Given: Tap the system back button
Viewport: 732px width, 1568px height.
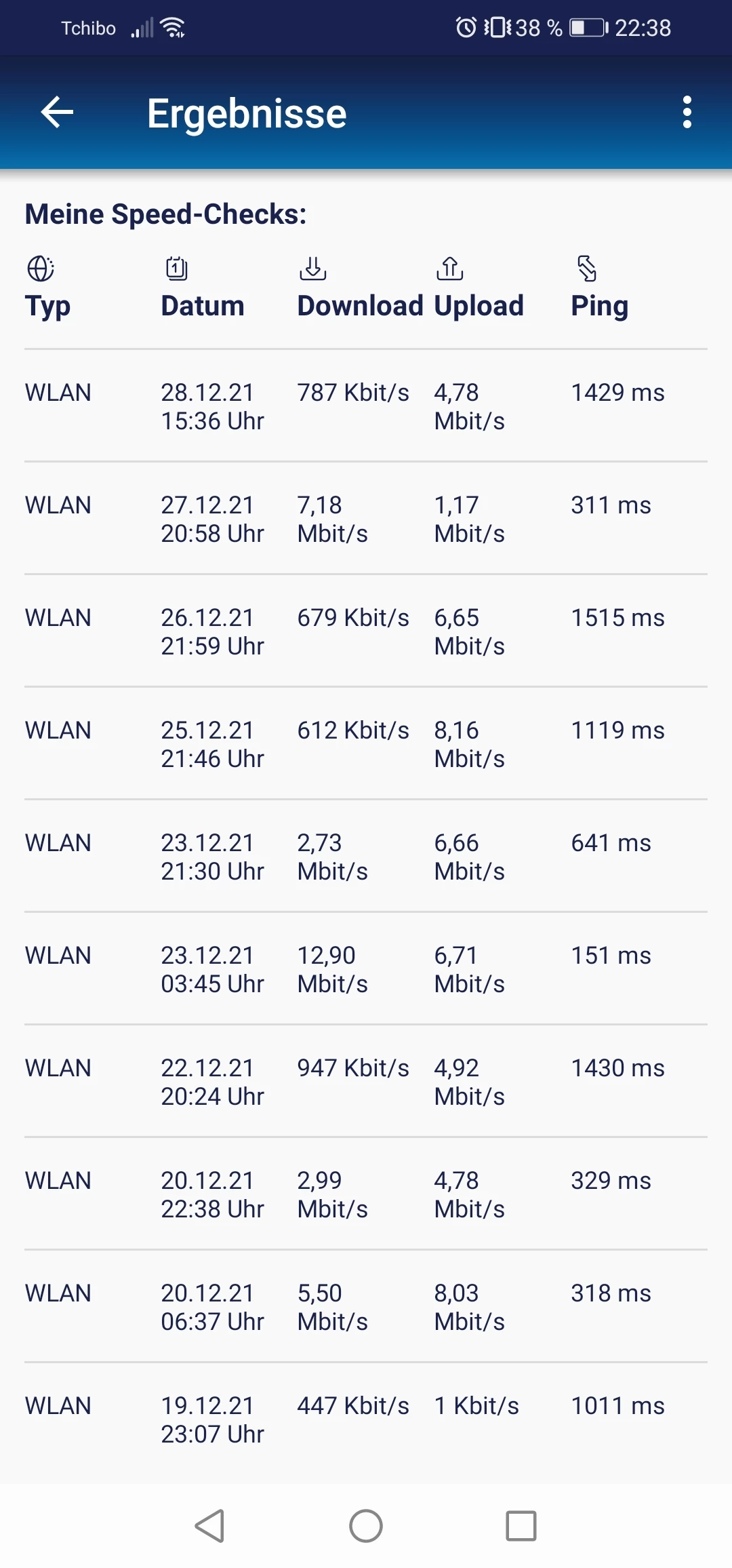Looking at the screenshot, I should pos(209,1526).
